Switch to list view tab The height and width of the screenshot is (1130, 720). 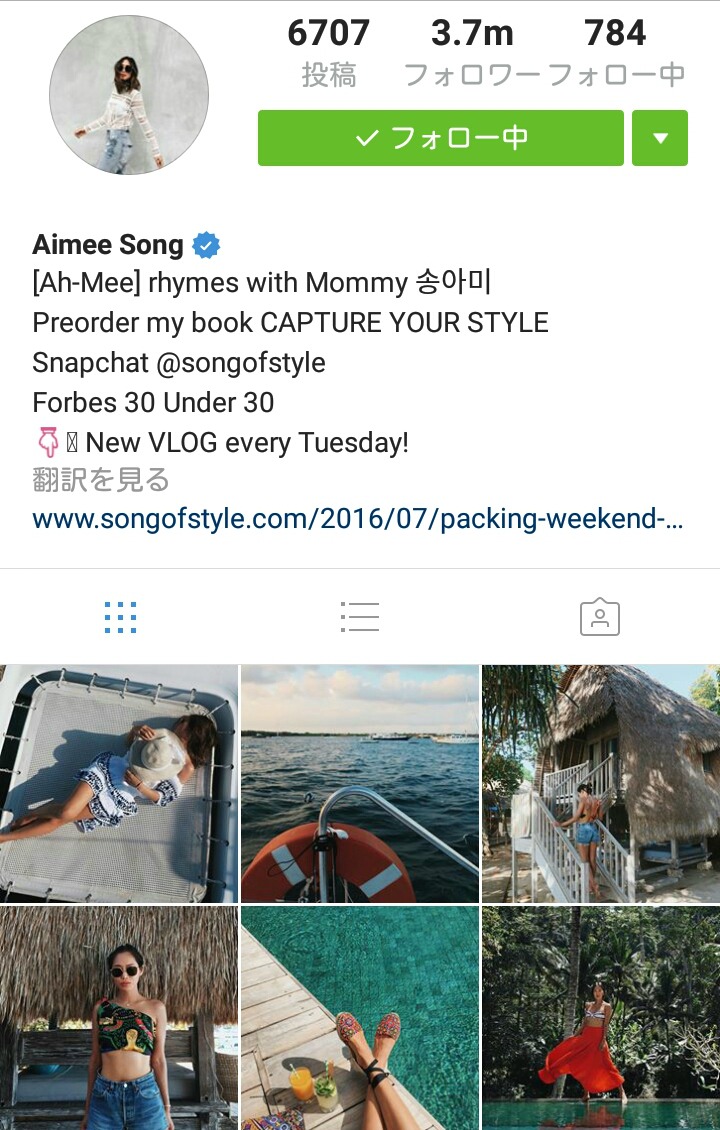point(359,617)
